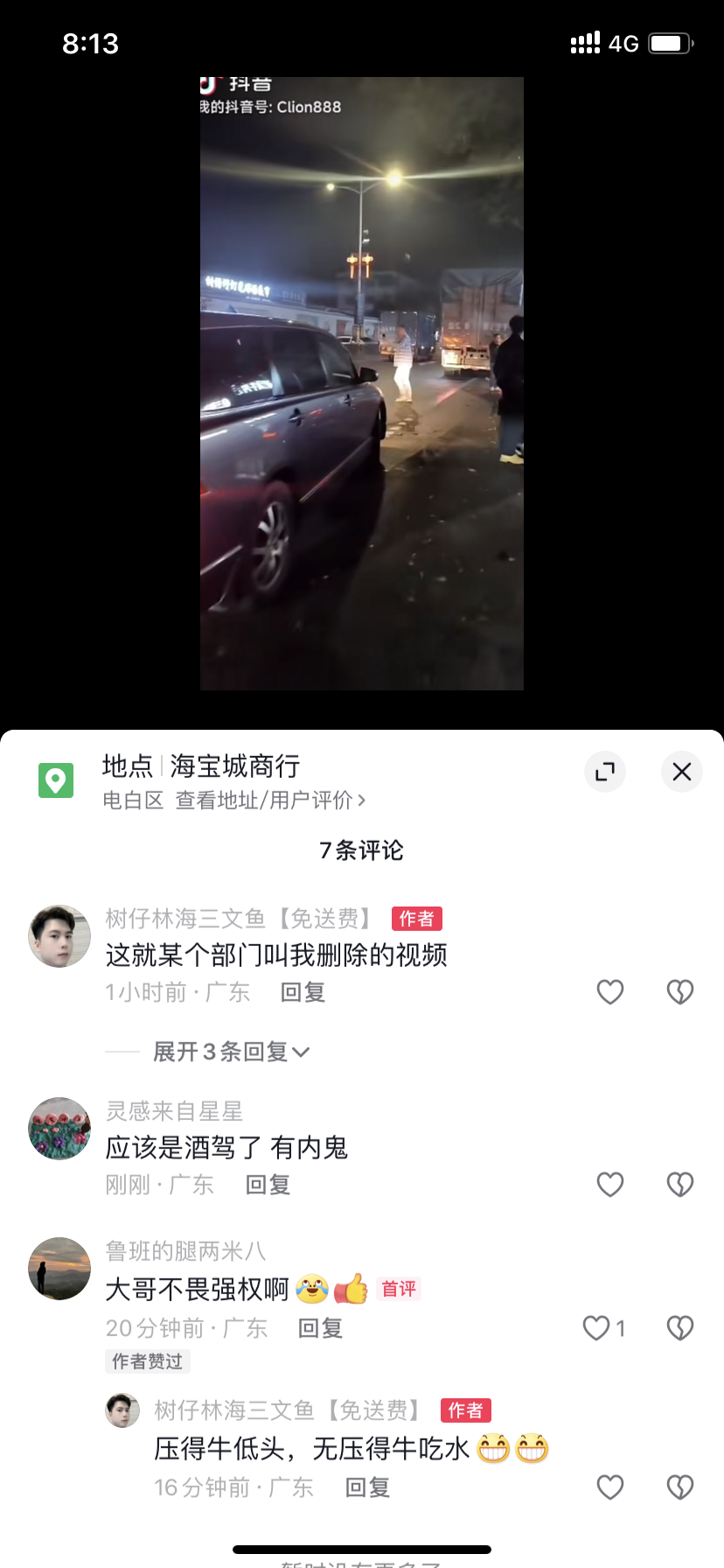
Task: Like the comment 大哥不畏强权啊
Action: click(597, 1328)
